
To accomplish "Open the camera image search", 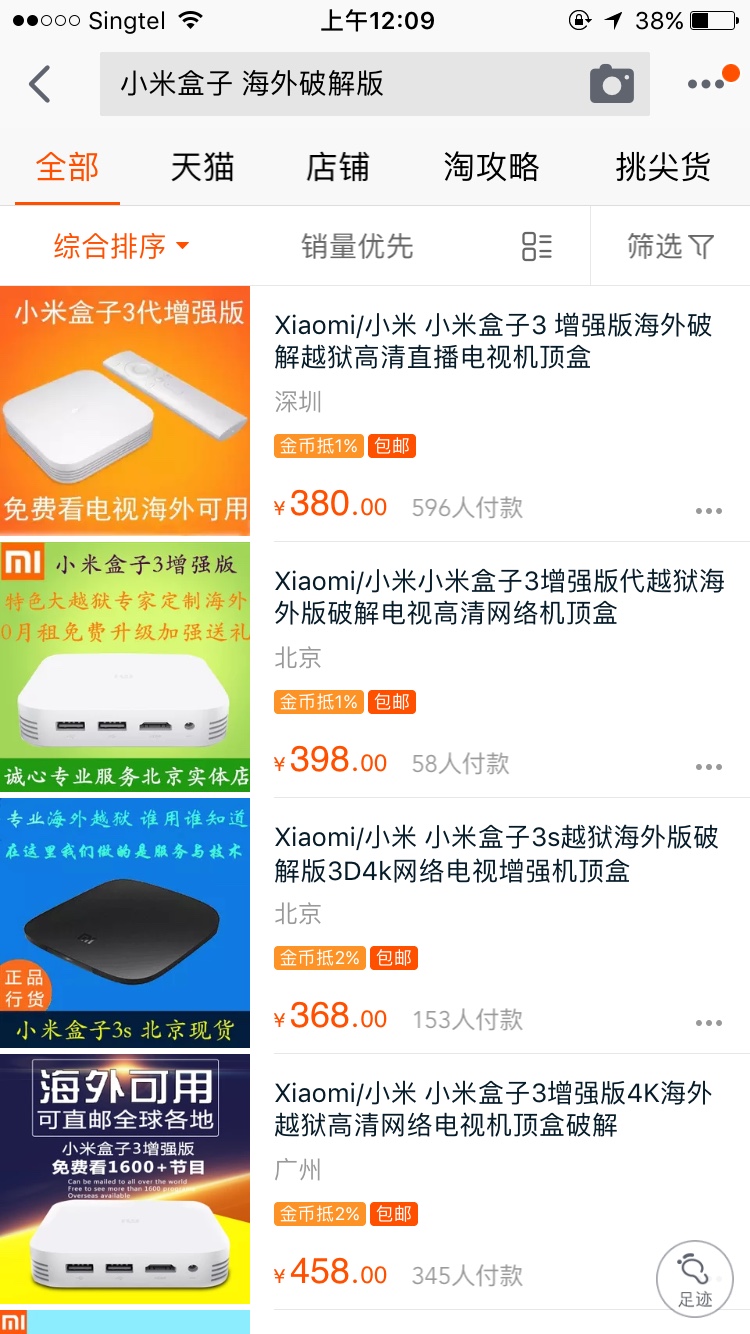I will tap(612, 84).
